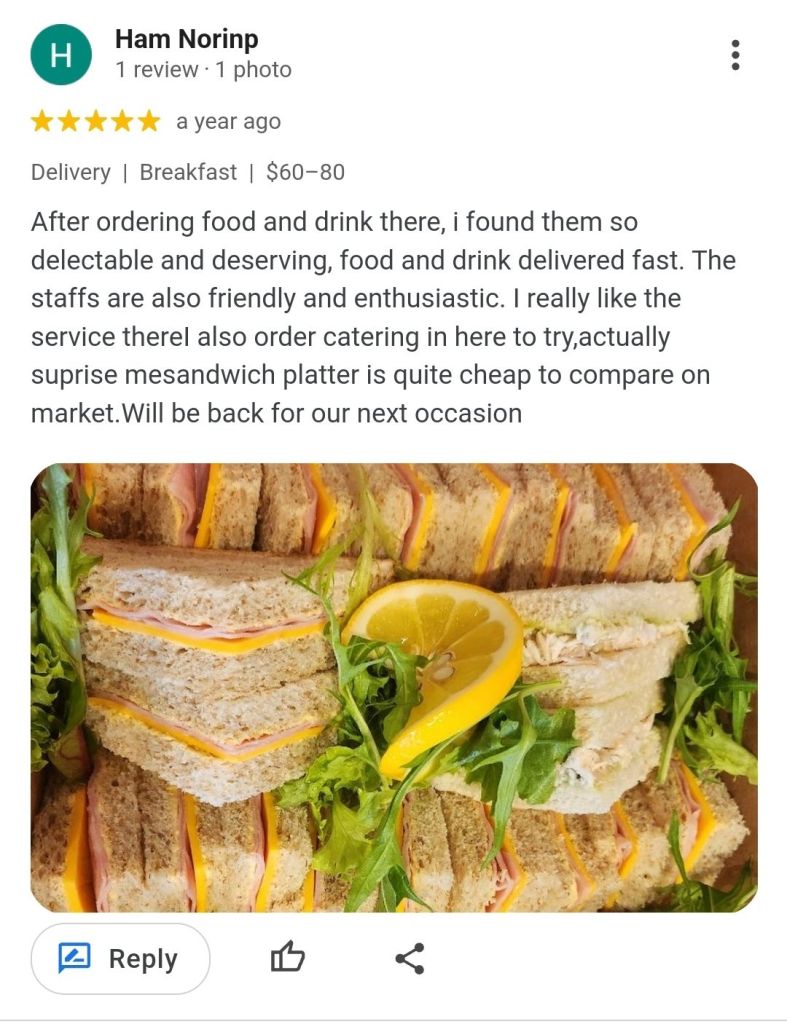
Task: Reply to Ham Norinp's review
Action: (x=120, y=958)
